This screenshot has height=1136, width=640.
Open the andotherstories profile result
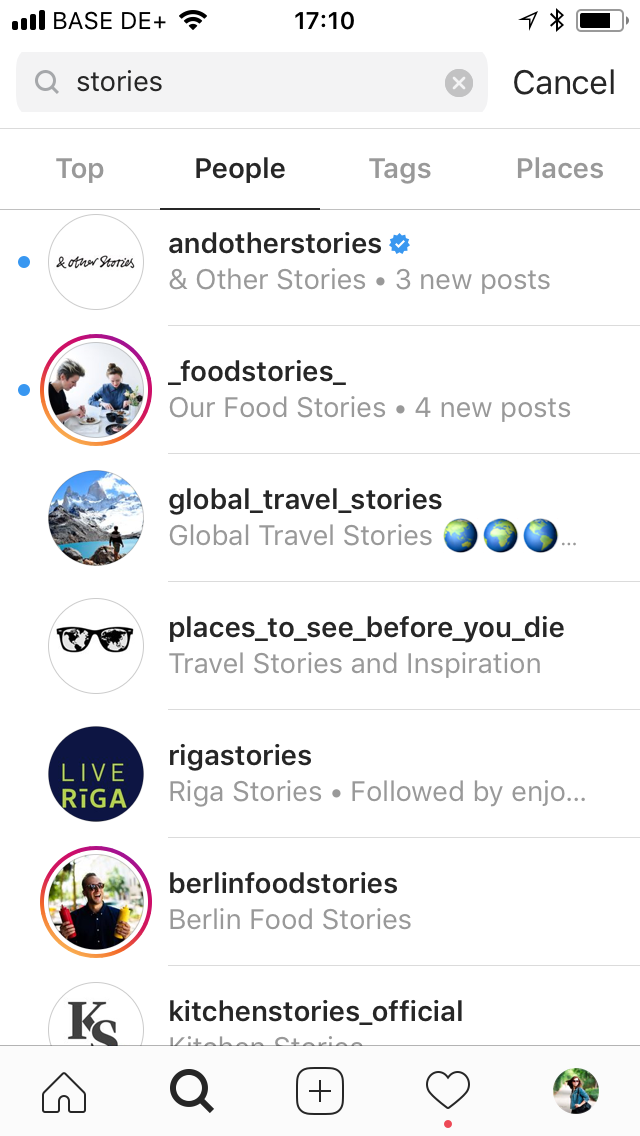(320, 262)
